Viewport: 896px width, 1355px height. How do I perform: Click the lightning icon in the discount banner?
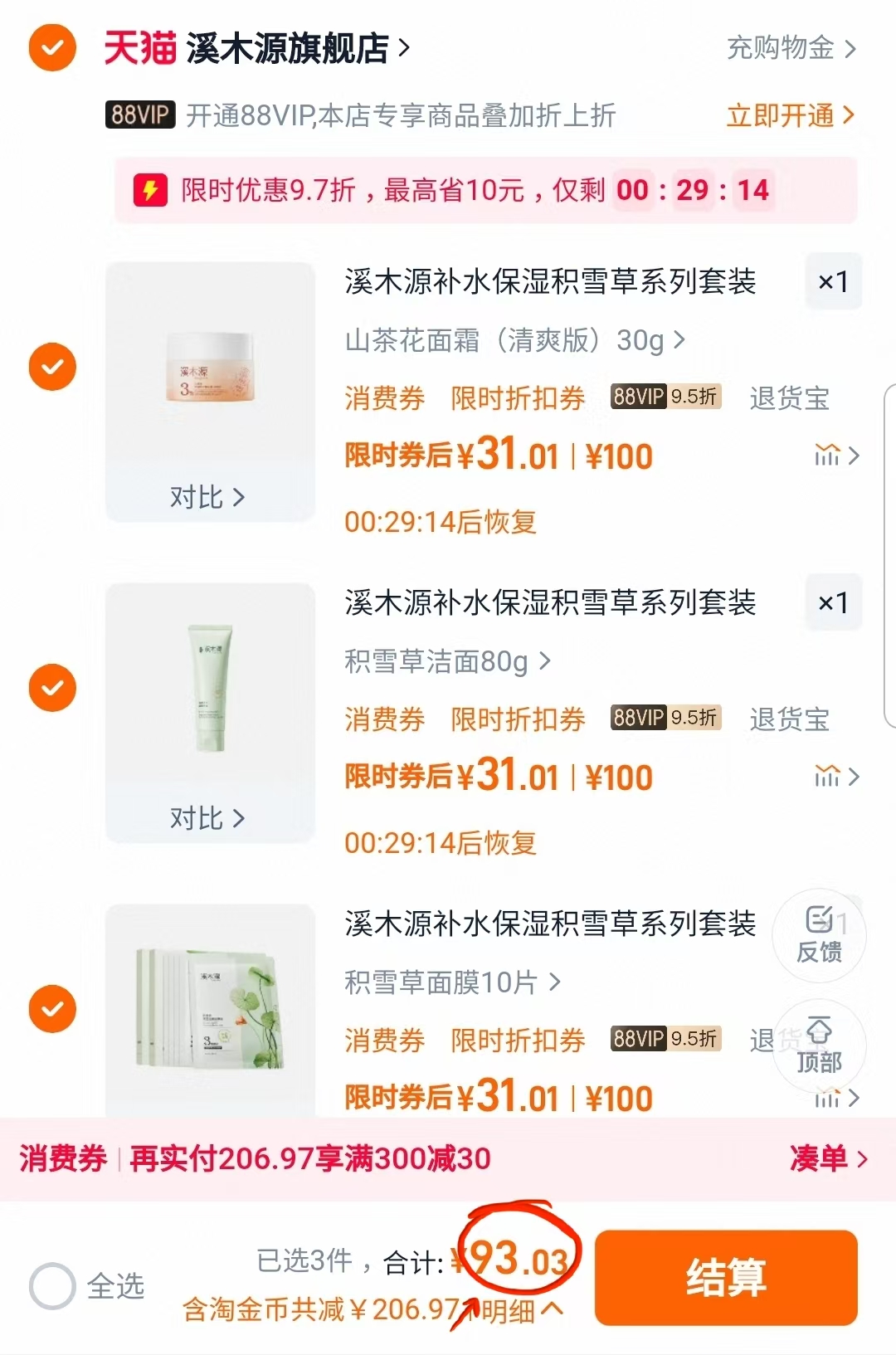tap(149, 191)
